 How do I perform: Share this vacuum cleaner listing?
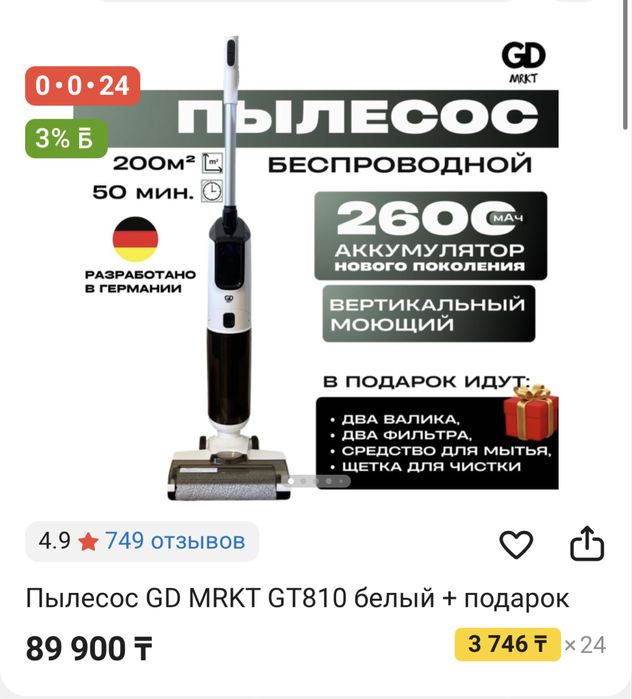click(587, 544)
